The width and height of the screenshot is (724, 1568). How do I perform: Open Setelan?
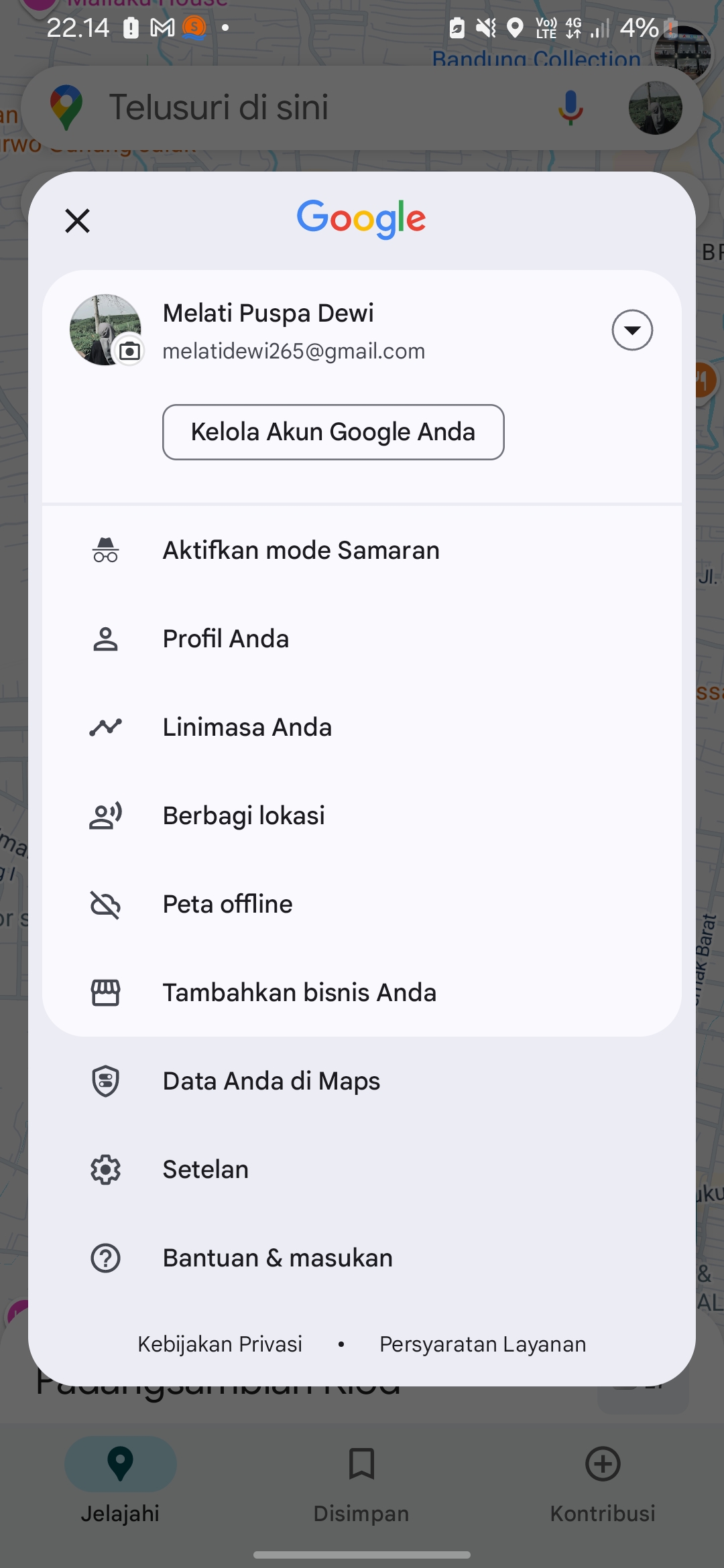click(x=362, y=1169)
